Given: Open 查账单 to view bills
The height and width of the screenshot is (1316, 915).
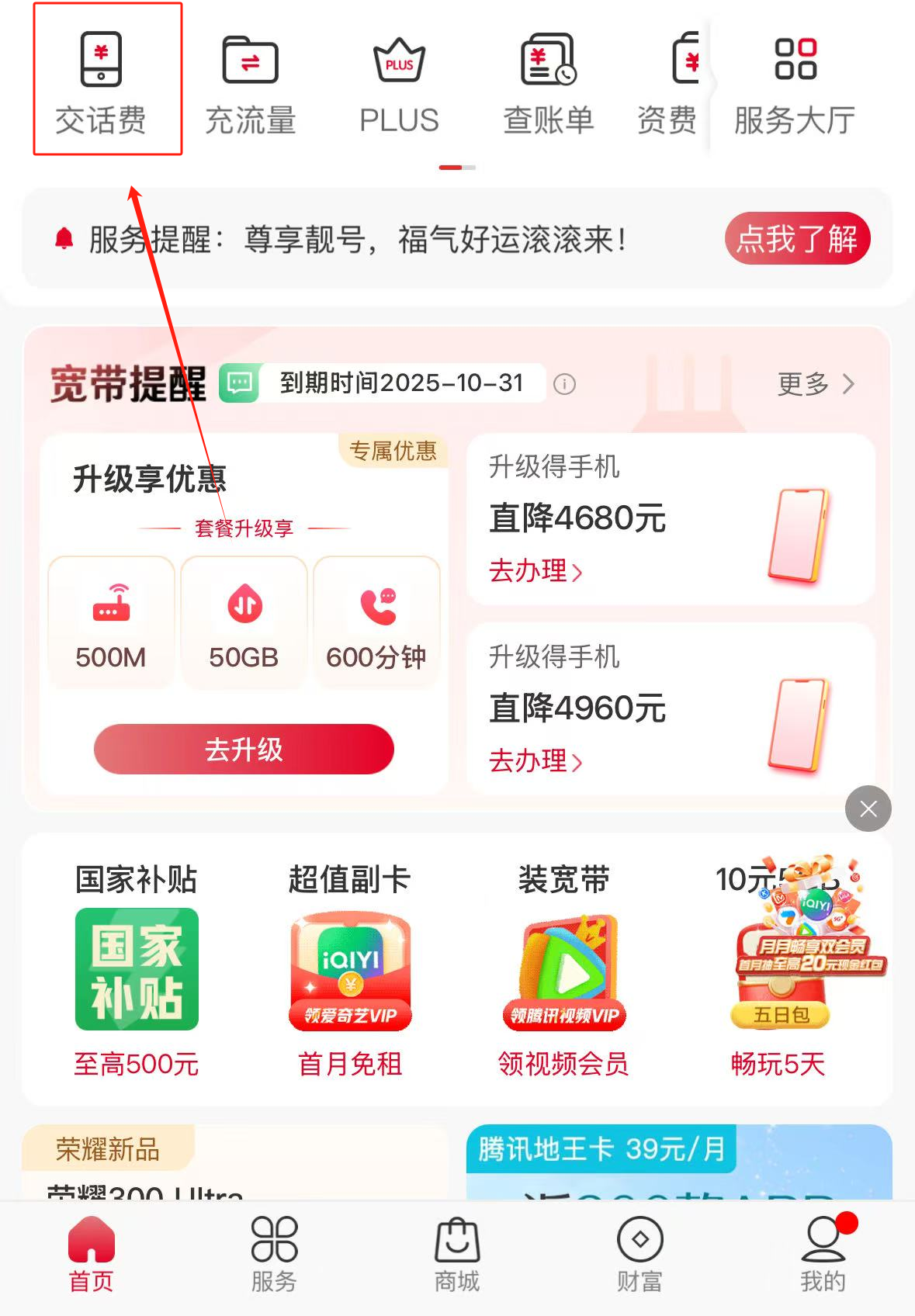Looking at the screenshot, I should tap(548, 81).
